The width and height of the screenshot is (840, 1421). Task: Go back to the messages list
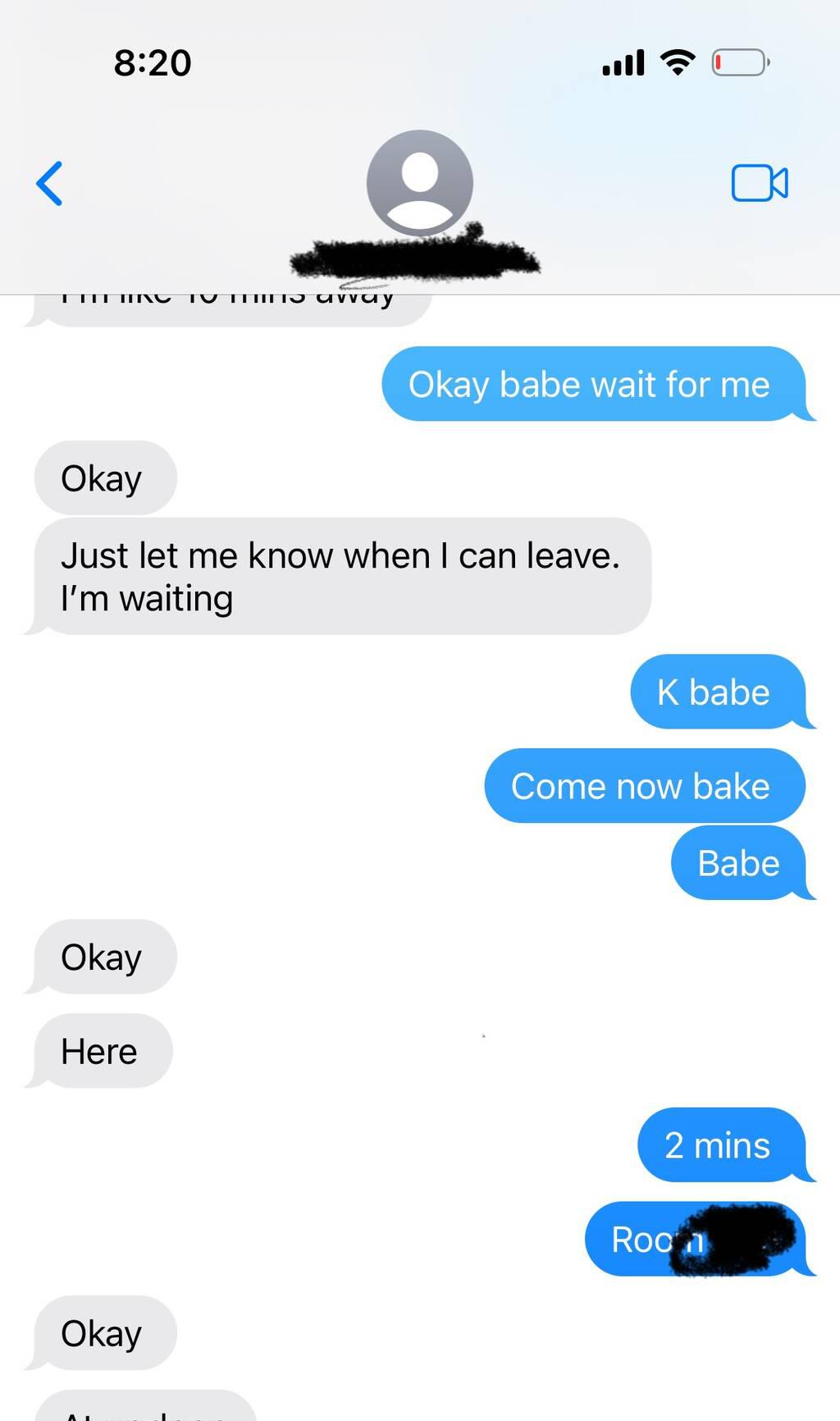tap(49, 183)
